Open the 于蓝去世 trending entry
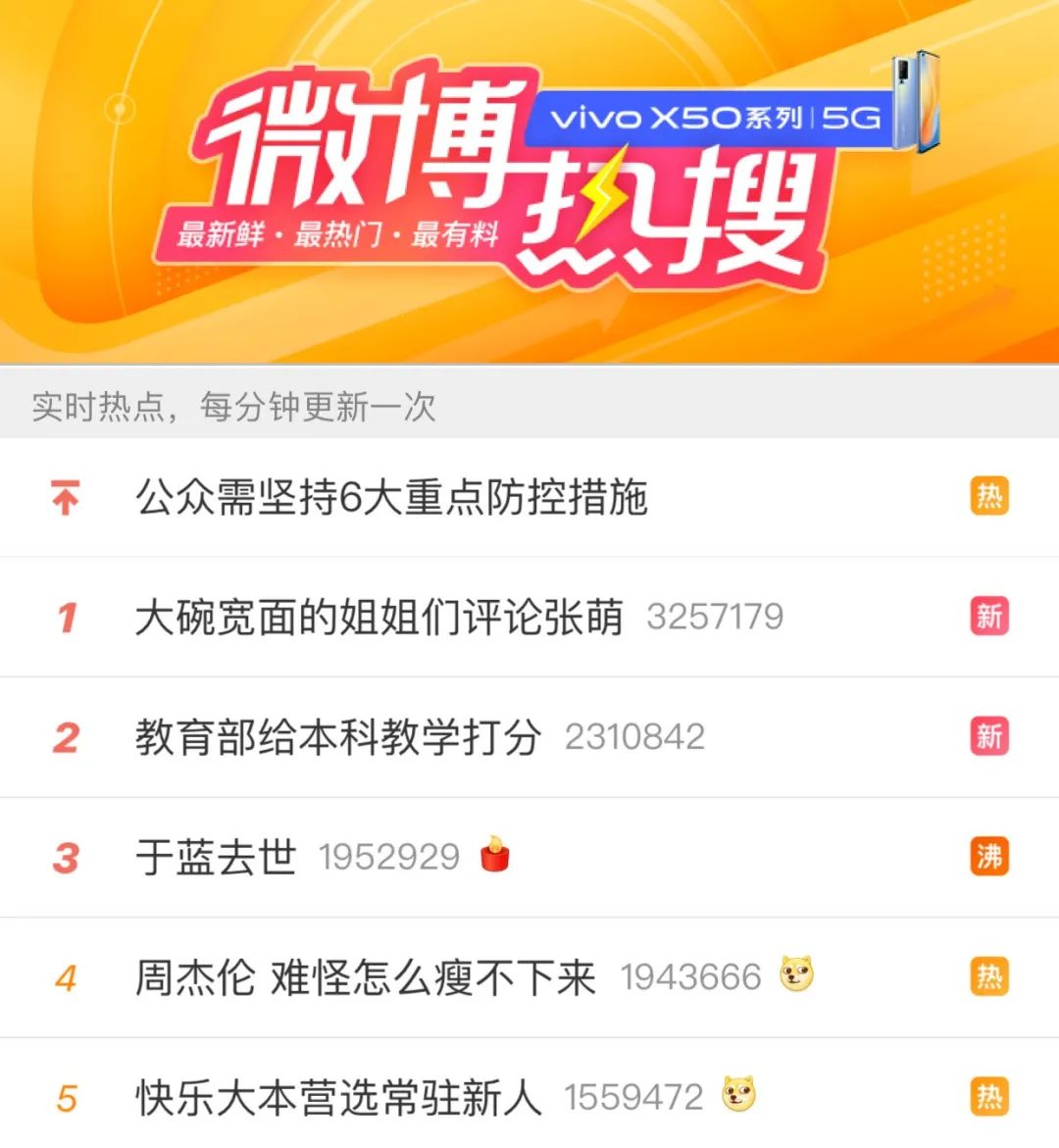 [216, 858]
